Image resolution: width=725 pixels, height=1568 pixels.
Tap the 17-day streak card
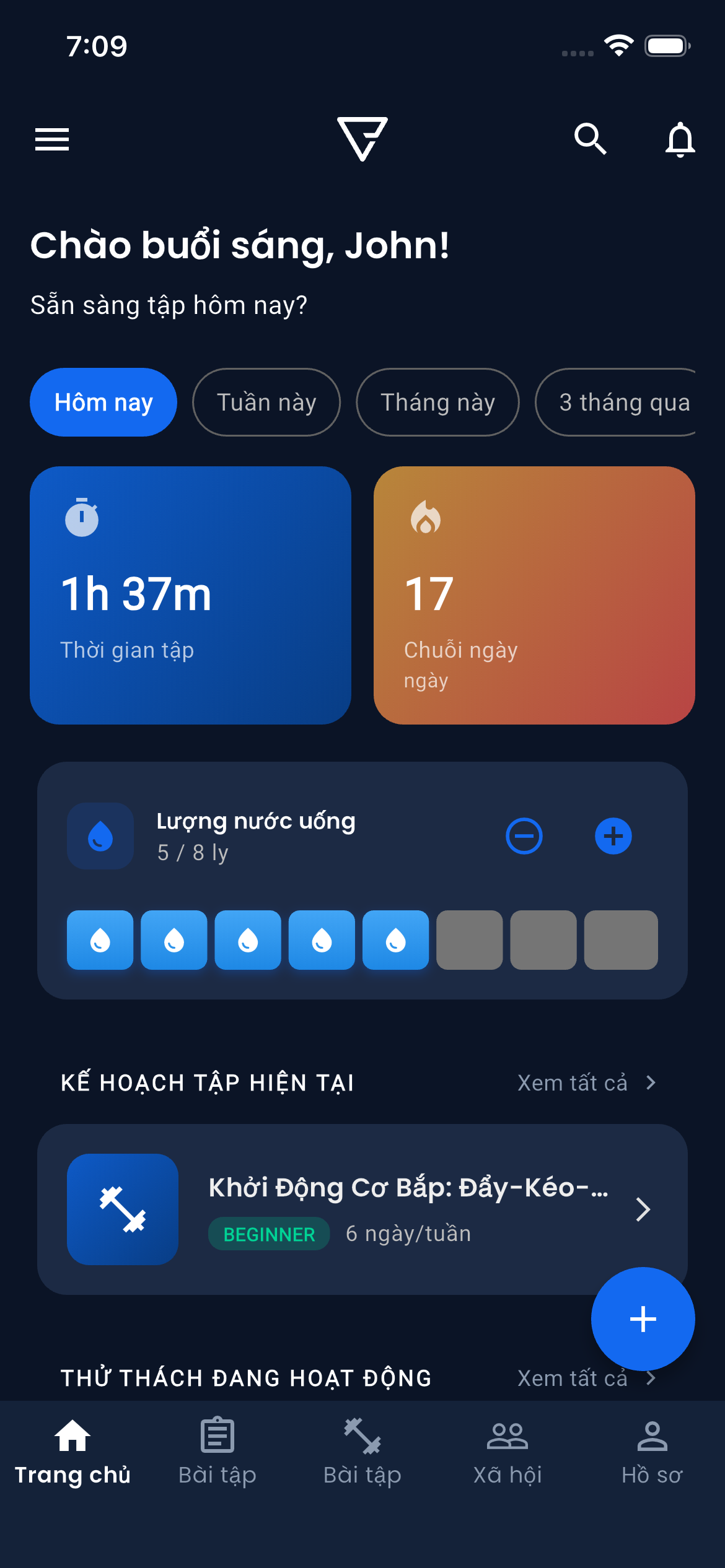tap(534, 595)
